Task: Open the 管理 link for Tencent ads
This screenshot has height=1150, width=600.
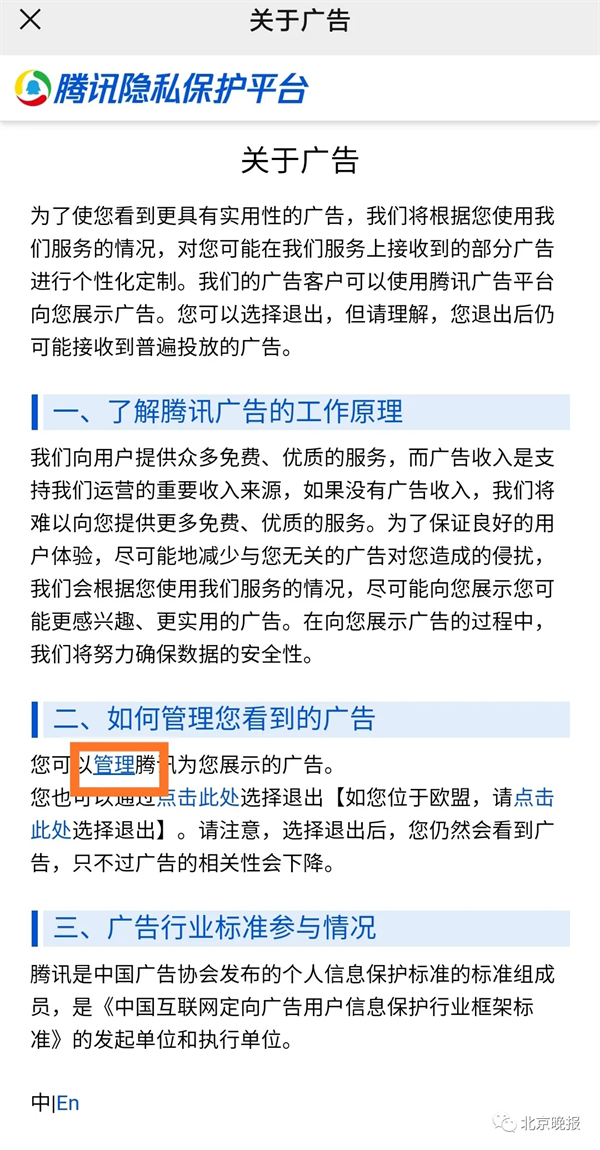Action: tap(114, 766)
